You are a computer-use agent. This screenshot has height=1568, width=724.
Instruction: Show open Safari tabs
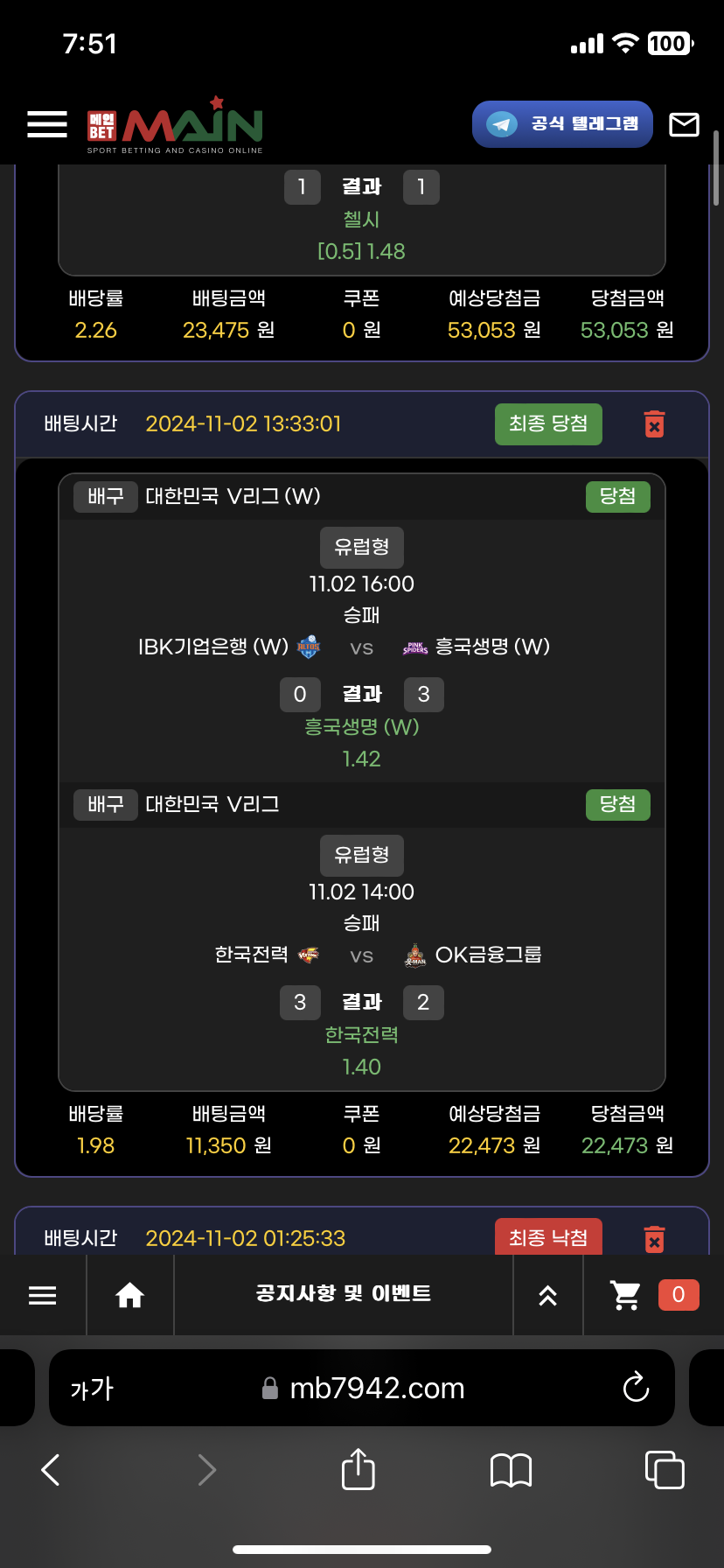pyautogui.click(x=664, y=1470)
